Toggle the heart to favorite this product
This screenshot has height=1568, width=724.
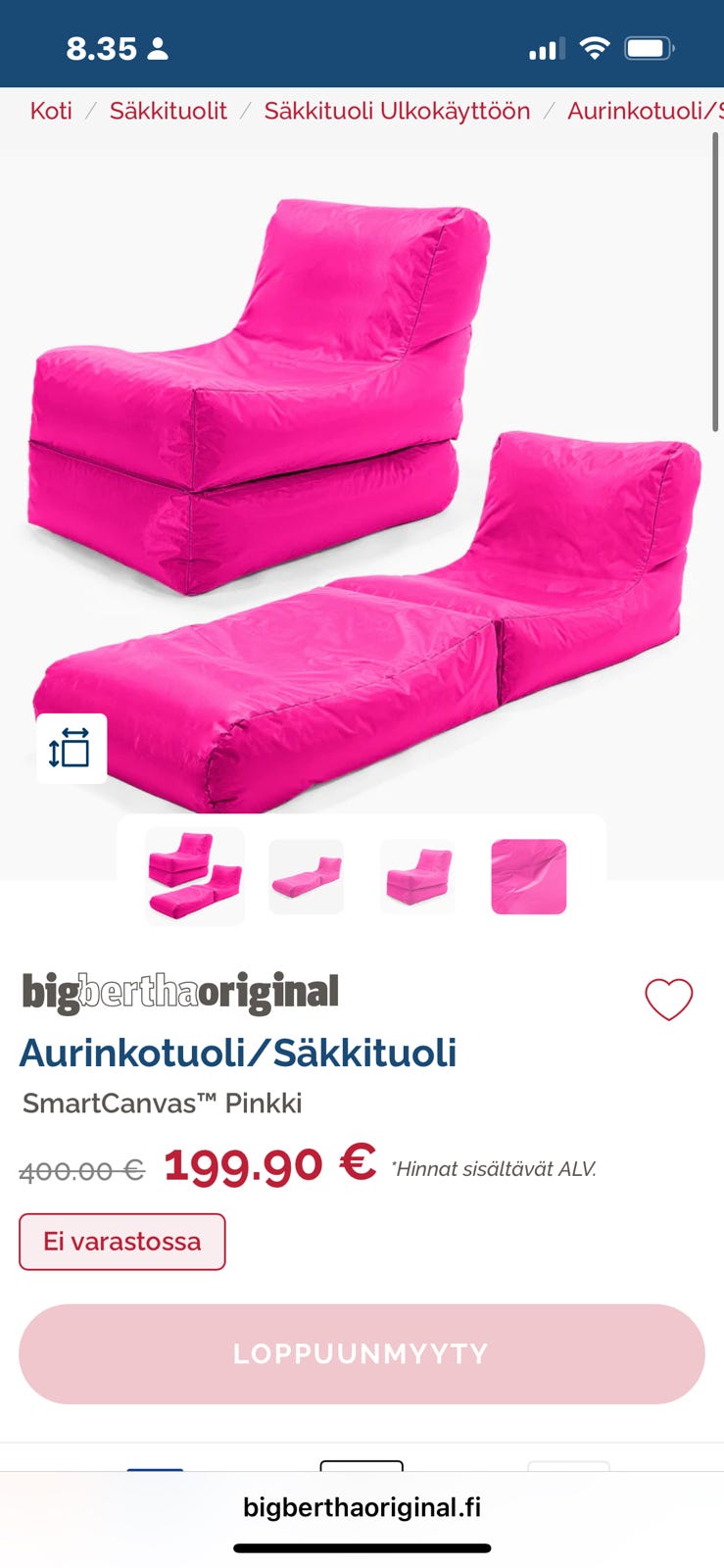[669, 1000]
